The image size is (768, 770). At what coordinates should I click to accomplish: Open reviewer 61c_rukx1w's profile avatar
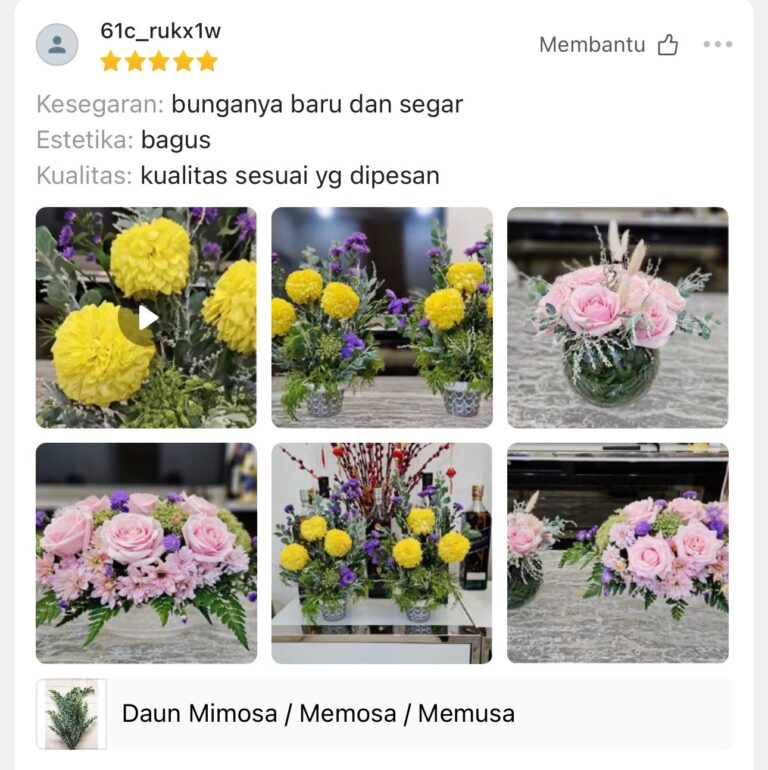57,45
